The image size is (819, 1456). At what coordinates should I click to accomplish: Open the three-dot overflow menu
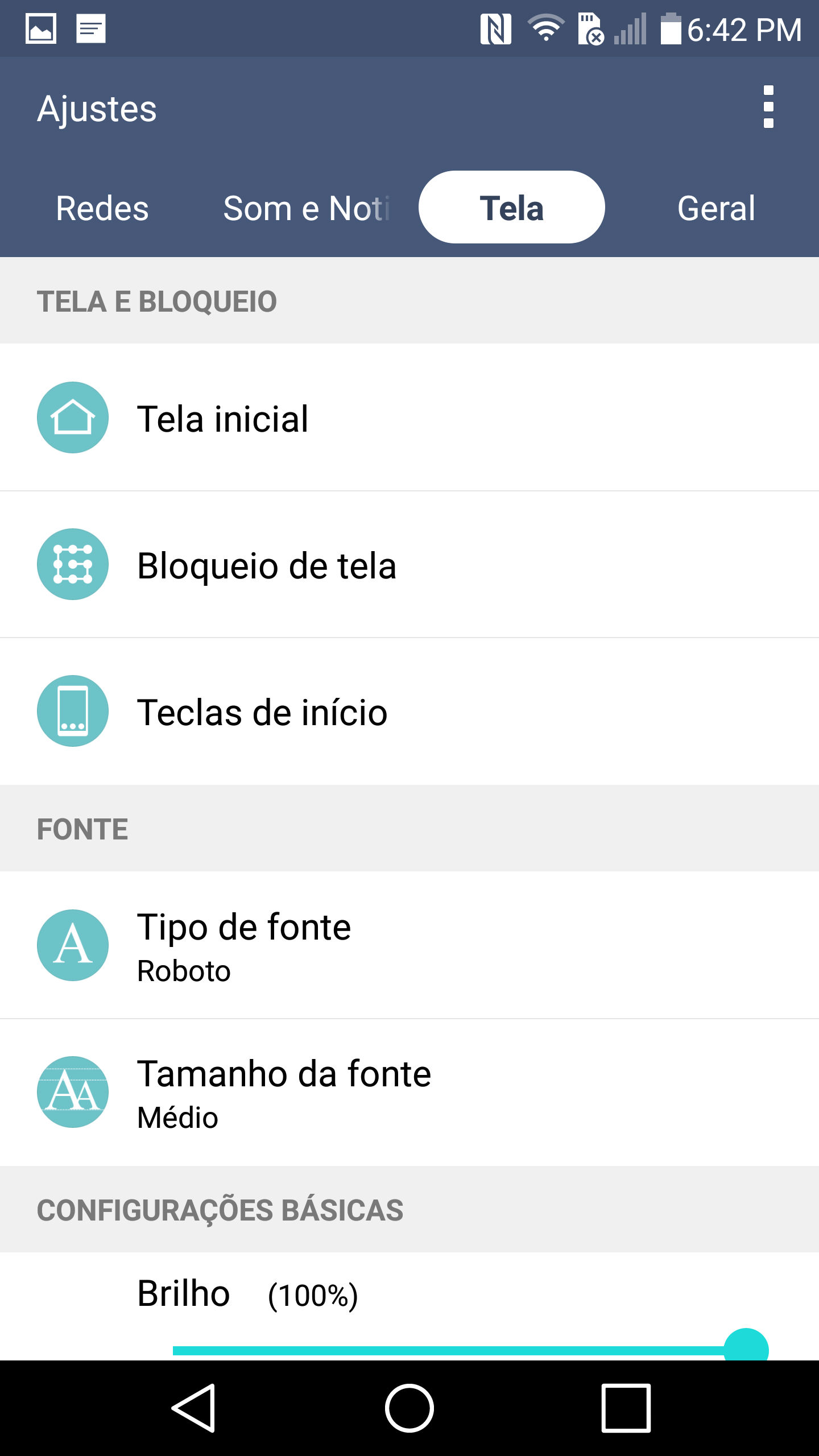point(768,107)
